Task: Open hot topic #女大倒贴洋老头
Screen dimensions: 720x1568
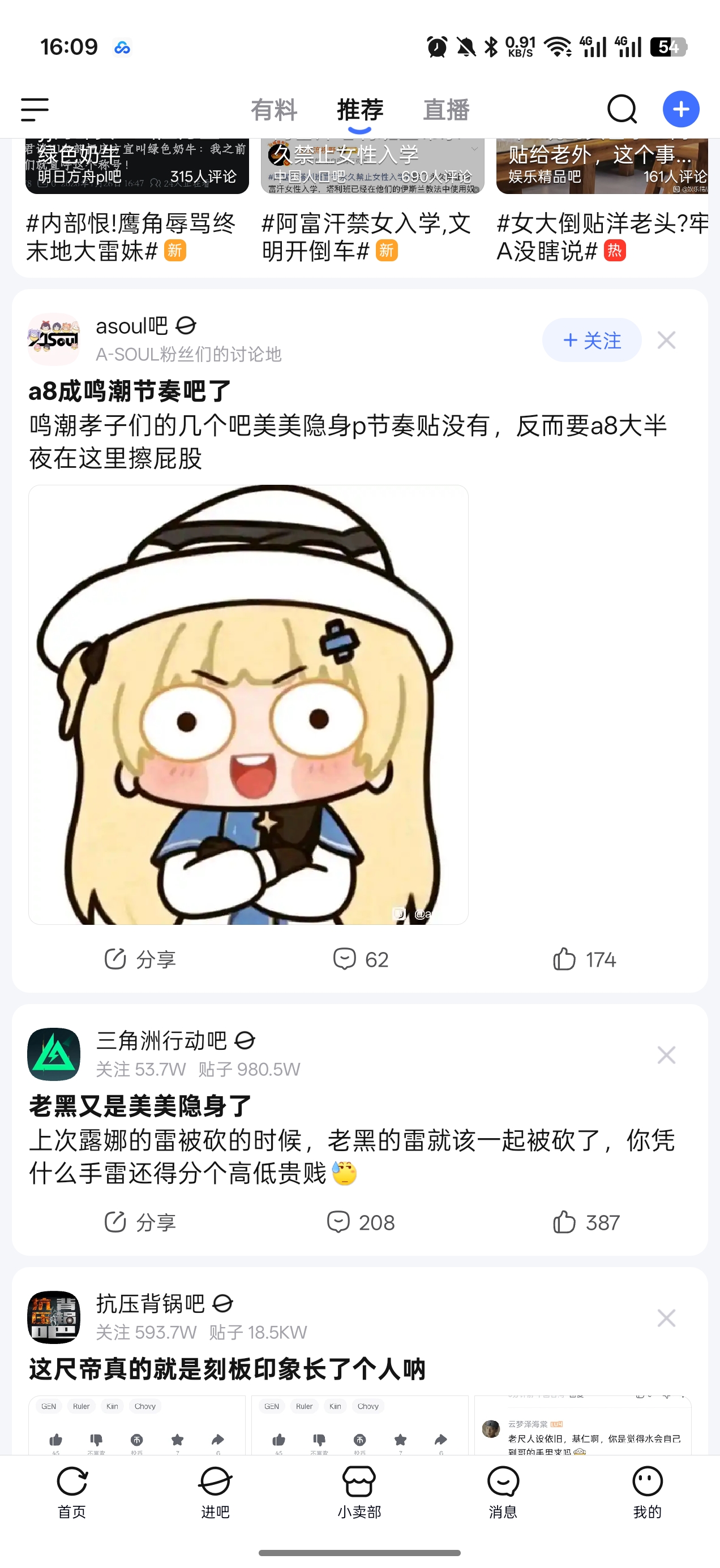Action: (602, 236)
